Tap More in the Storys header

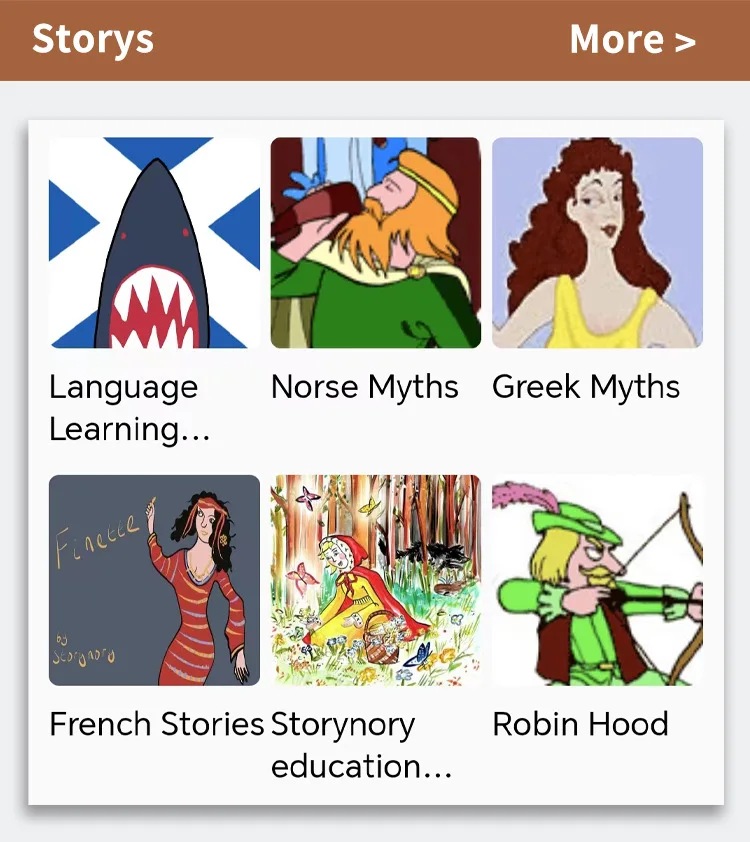(632, 40)
